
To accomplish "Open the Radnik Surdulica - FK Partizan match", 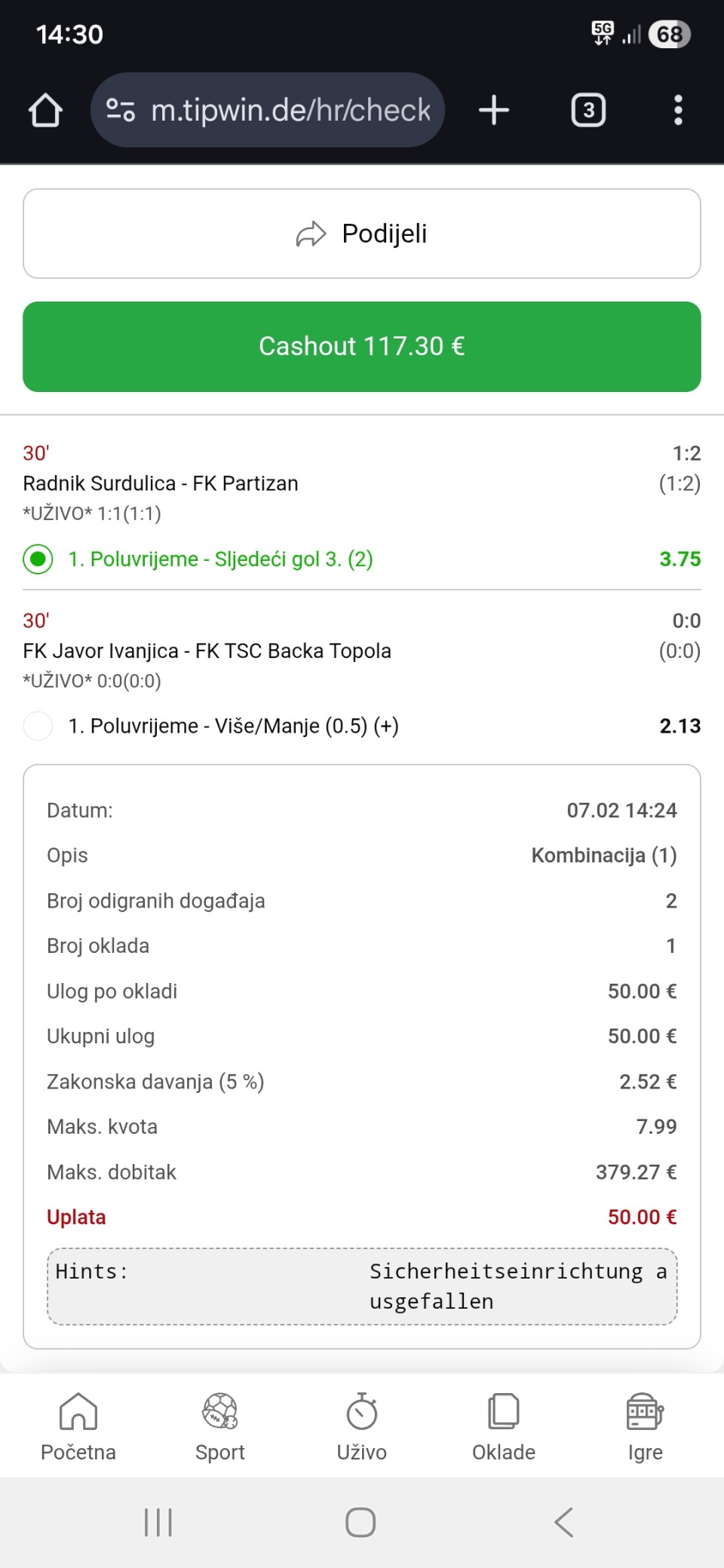I will coord(161,483).
